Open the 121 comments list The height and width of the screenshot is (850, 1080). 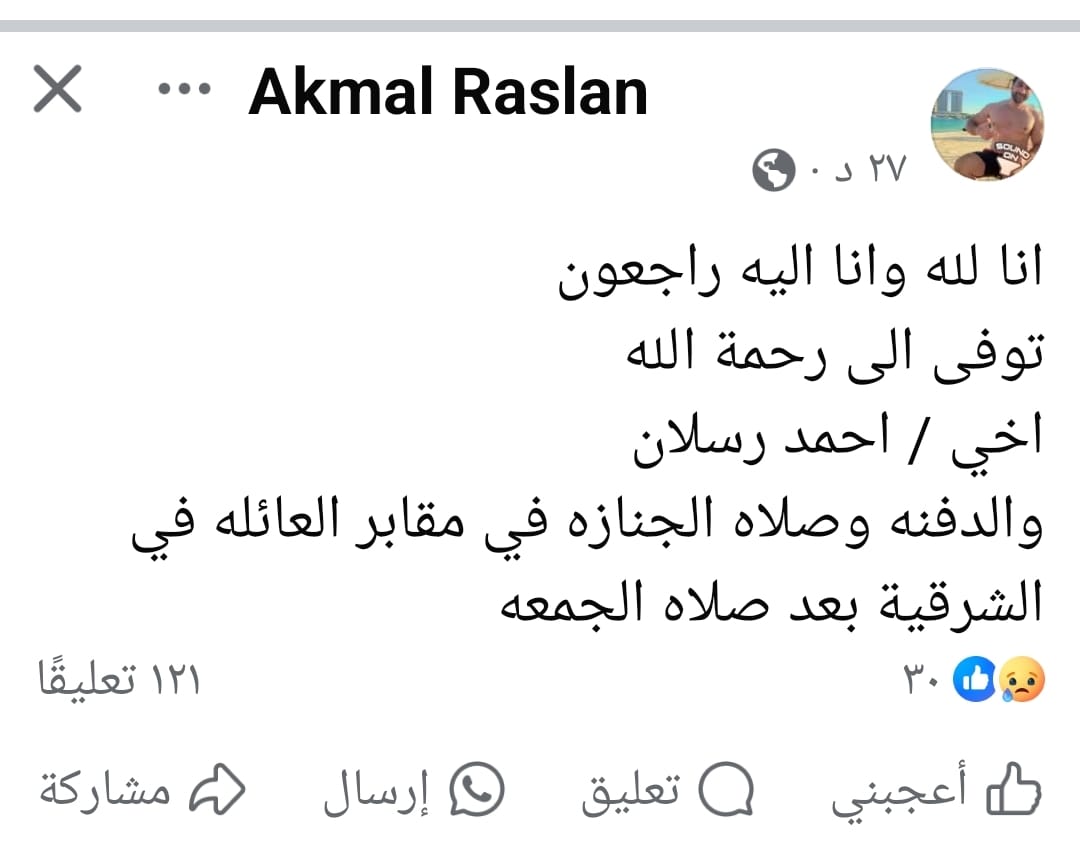click(x=118, y=682)
